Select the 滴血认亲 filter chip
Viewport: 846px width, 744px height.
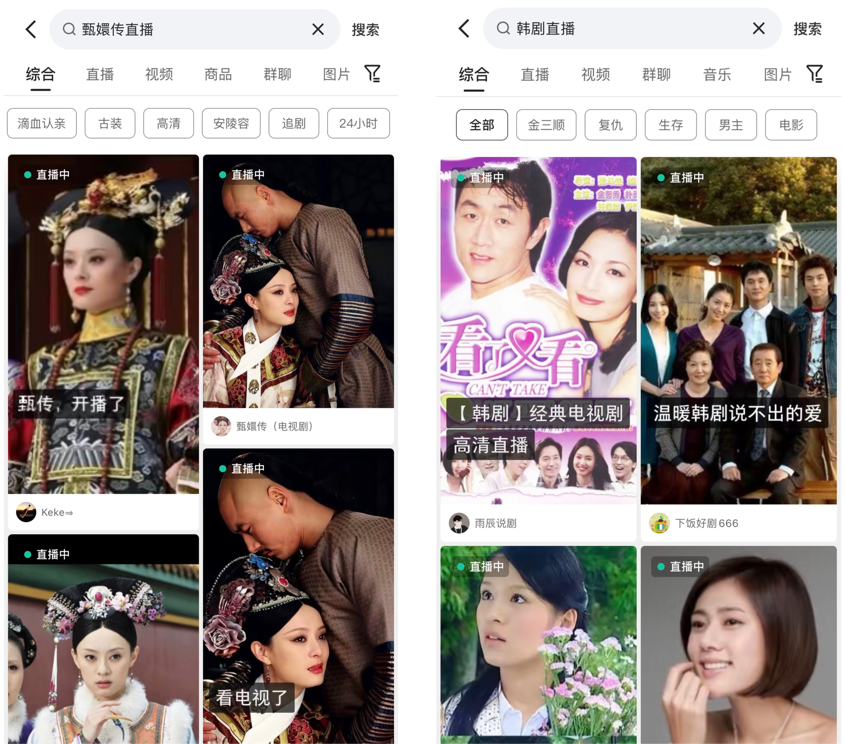click(x=42, y=124)
